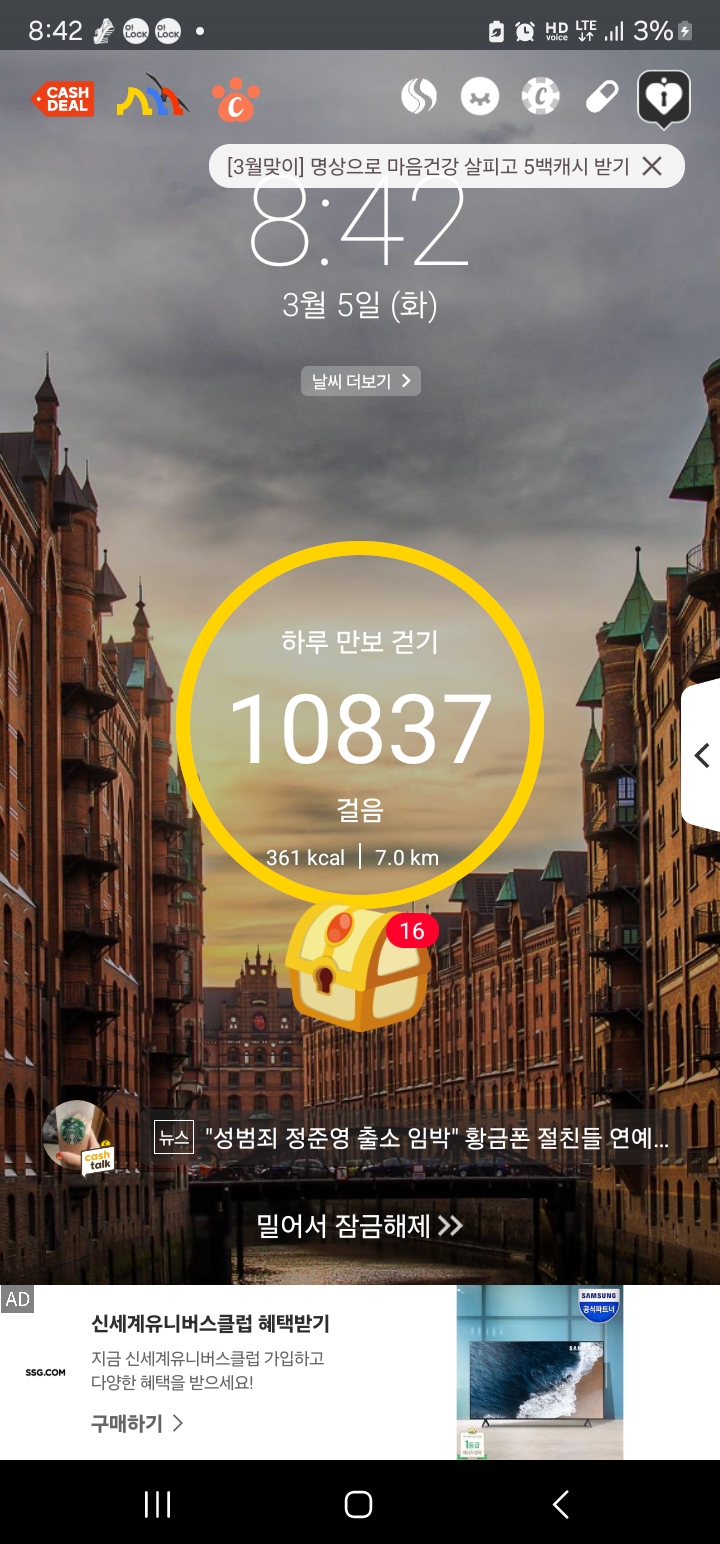This screenshot has height=1544, width=720.
Task: Open the recent apps view
Action: [157, 1504]
